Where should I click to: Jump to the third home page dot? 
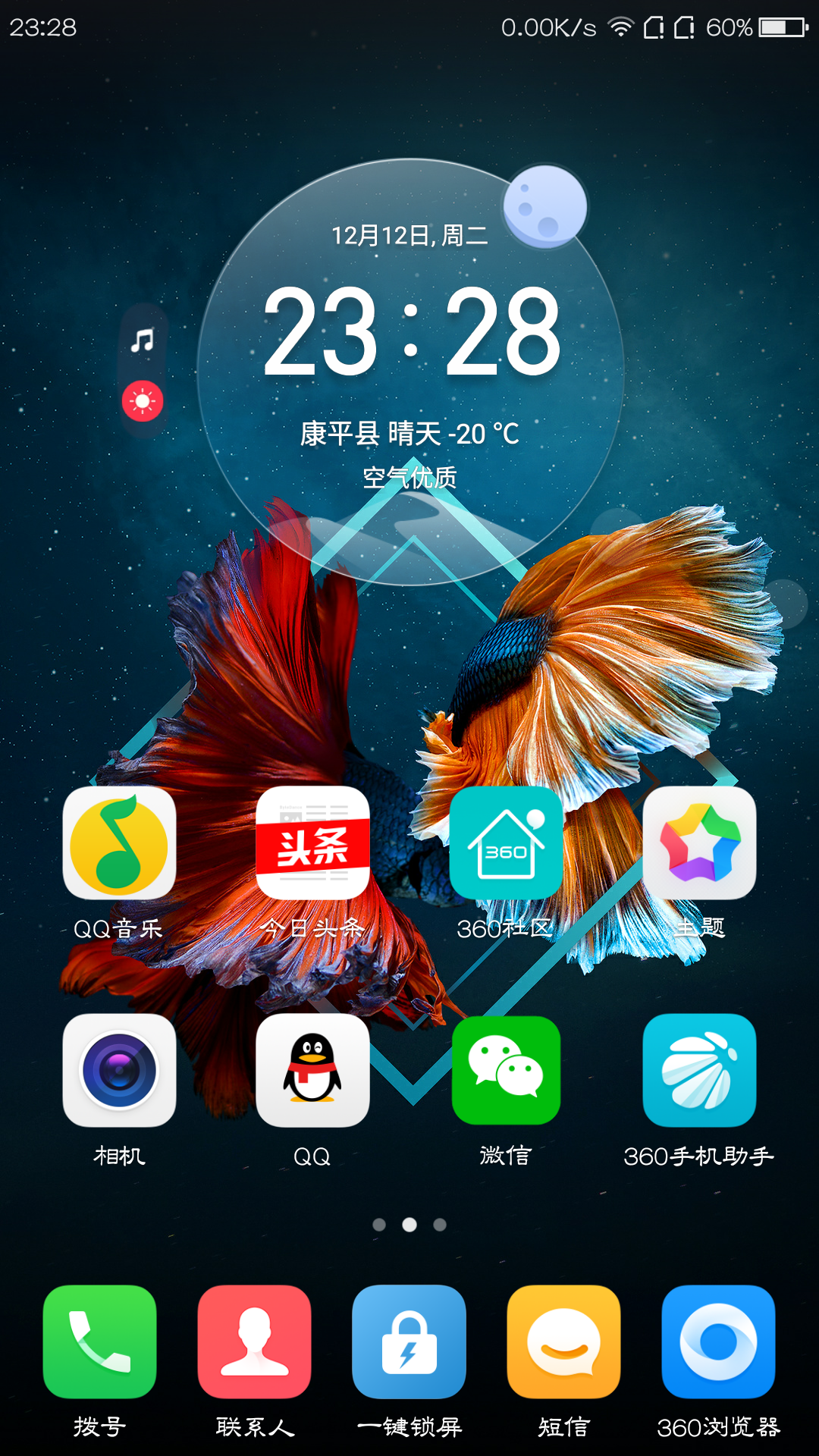click(x=440, y=1225)
